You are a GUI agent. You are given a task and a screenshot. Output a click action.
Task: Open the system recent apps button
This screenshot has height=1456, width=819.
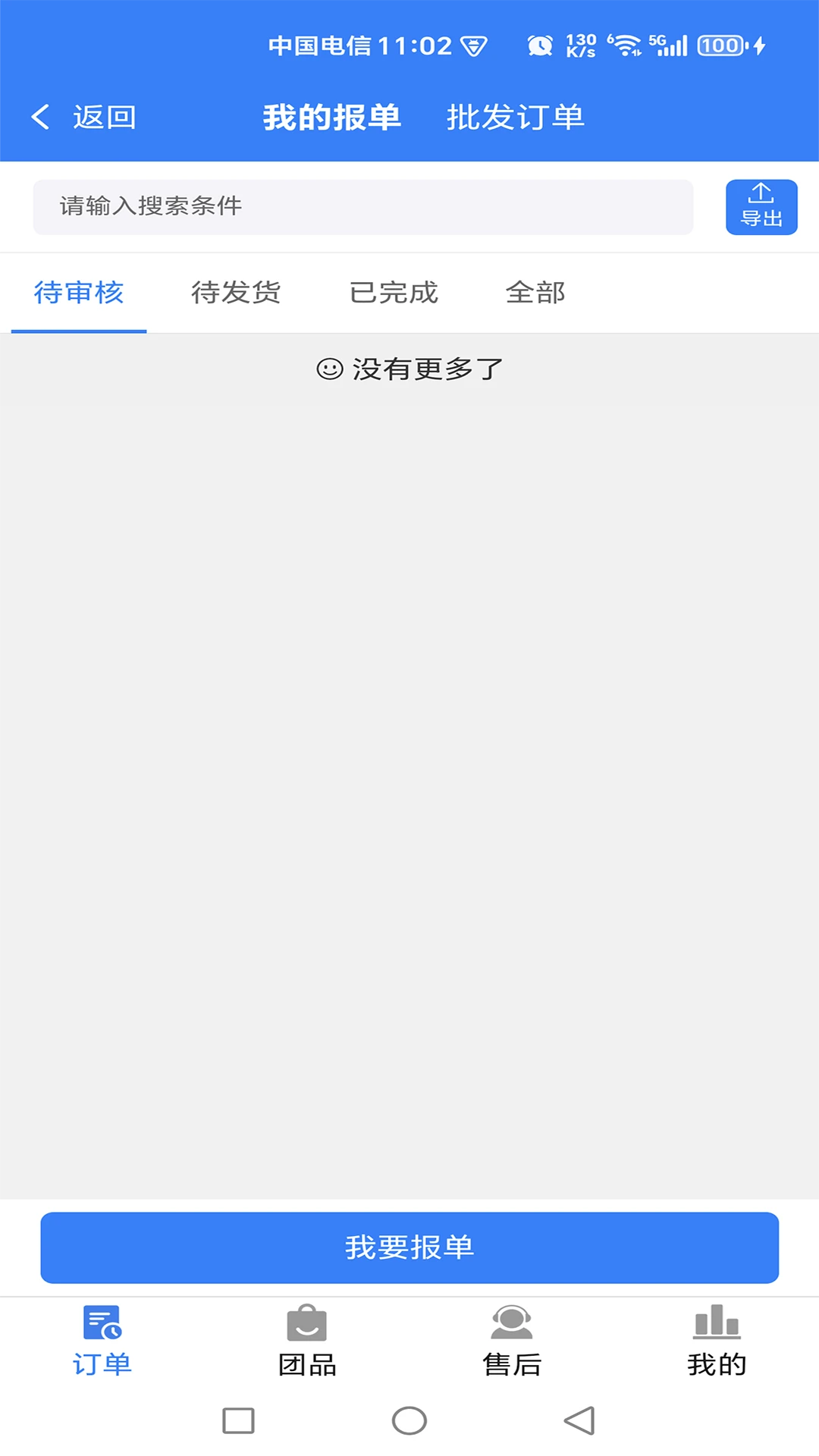point(238,1420)
